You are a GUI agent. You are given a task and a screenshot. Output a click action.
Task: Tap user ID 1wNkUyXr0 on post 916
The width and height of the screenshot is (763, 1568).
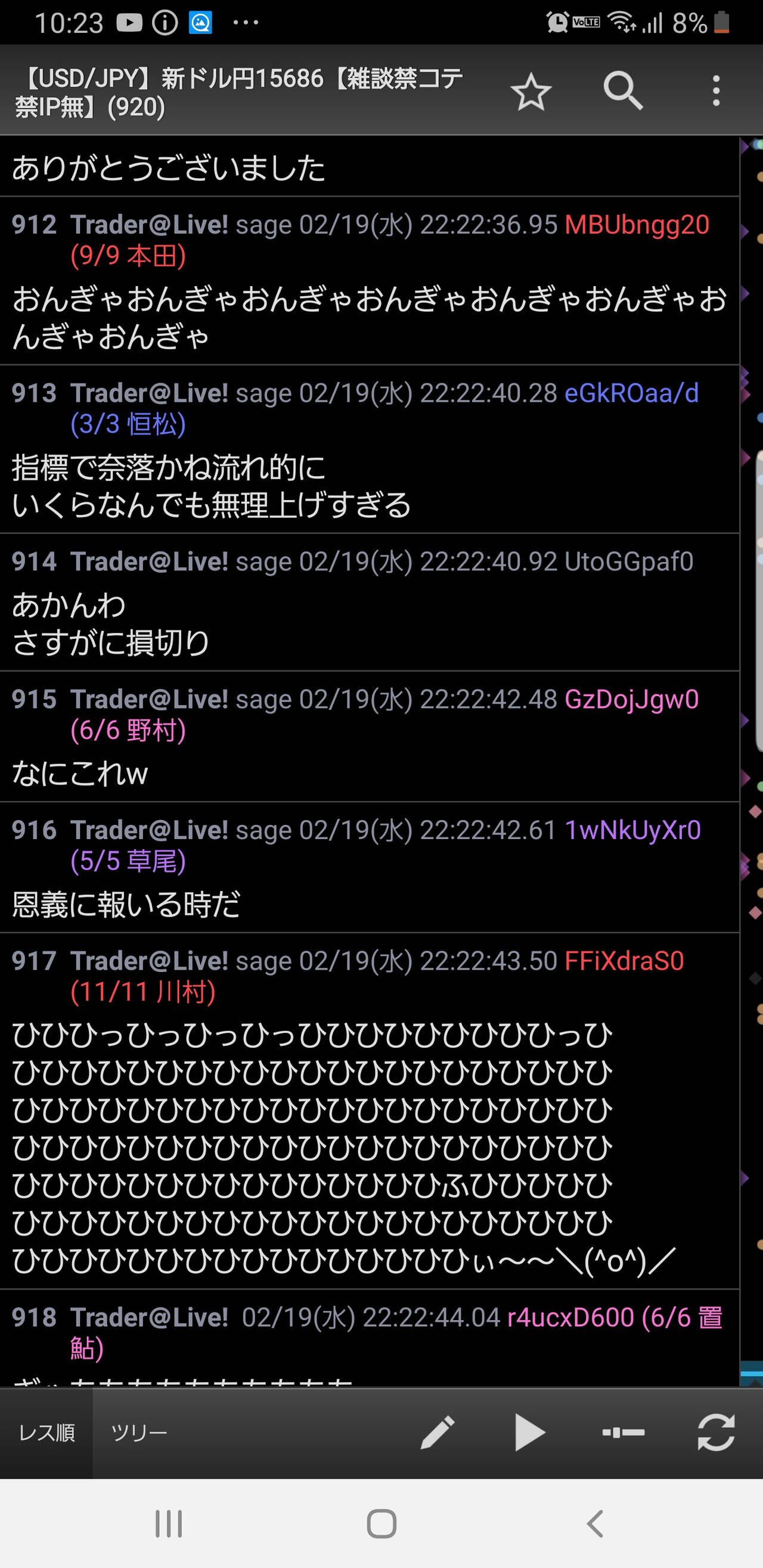coord(632,831)
